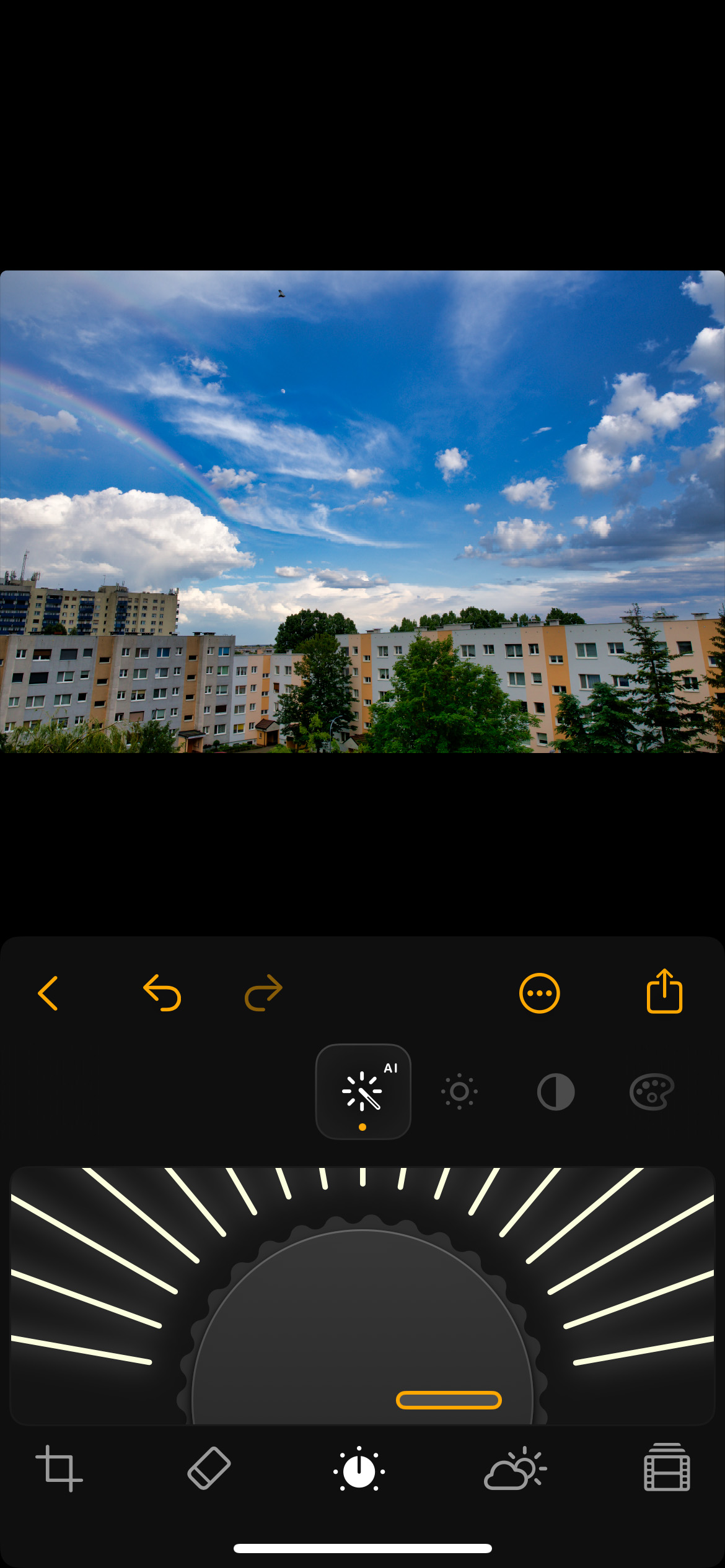Select the Contrast adjustment
The image size is (725, 1568).
pyautogui.click(x=555, y=1091)
